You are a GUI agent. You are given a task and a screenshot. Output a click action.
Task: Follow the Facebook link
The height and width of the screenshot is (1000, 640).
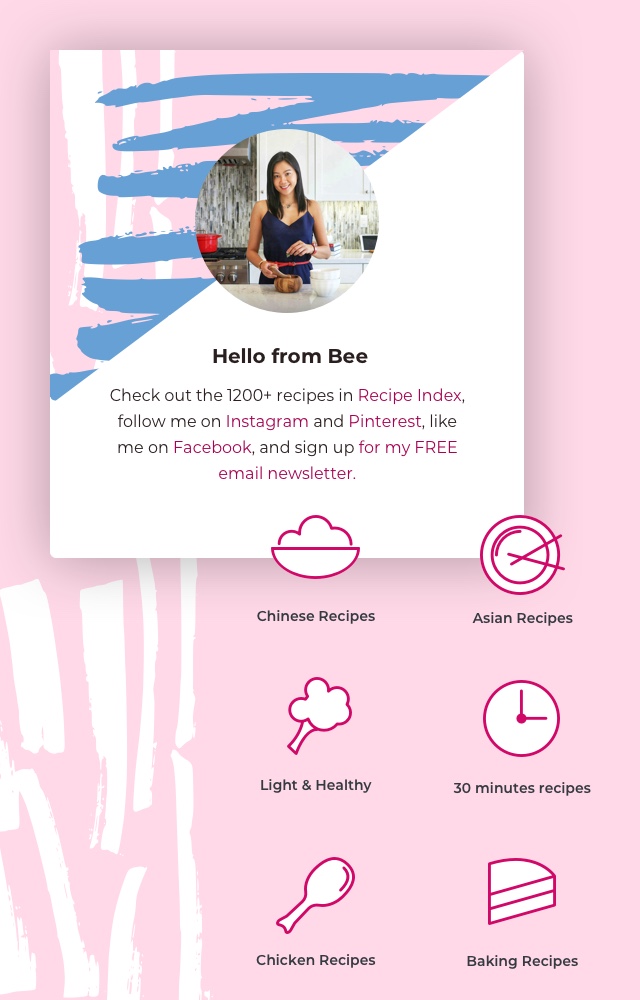pyautogui.click(x=212, y=447)
